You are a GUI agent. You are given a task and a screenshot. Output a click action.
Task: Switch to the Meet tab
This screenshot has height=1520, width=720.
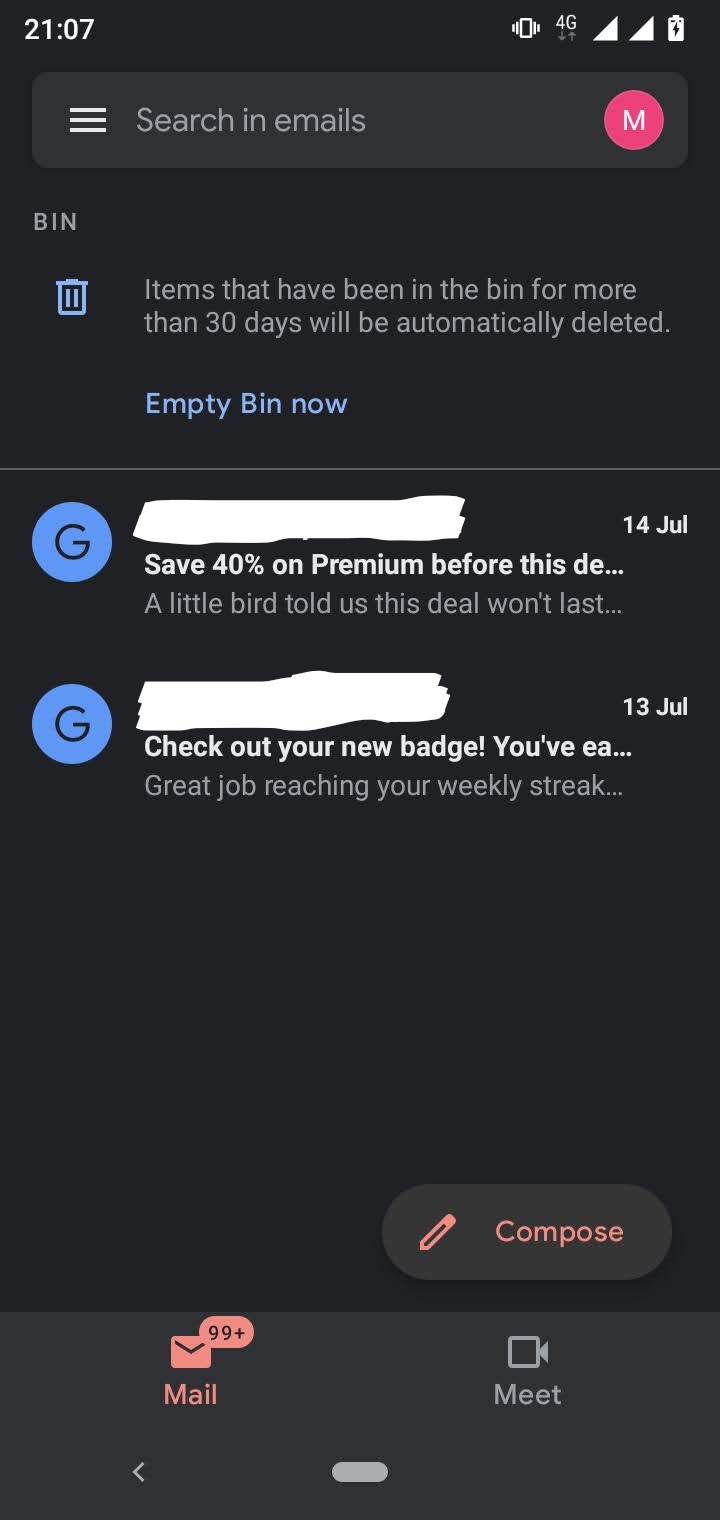click(x=526, y=1370)
